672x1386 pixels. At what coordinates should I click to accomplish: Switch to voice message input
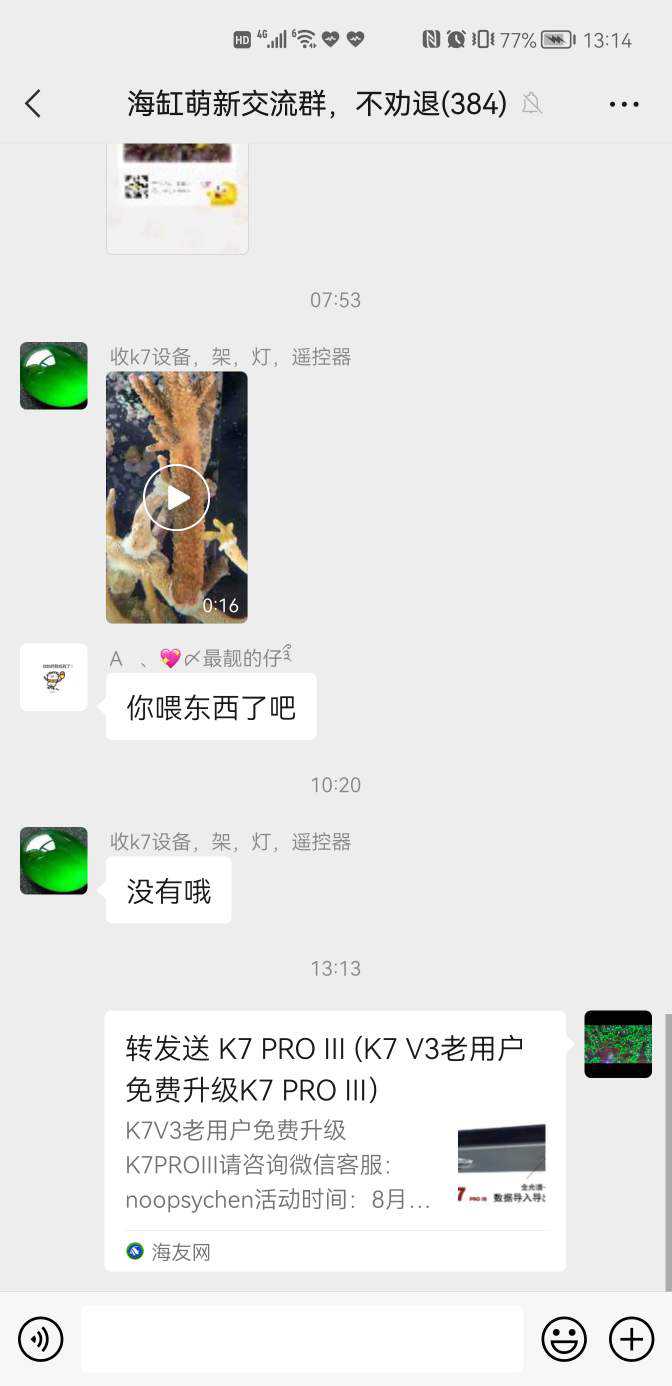point(41,1339)
